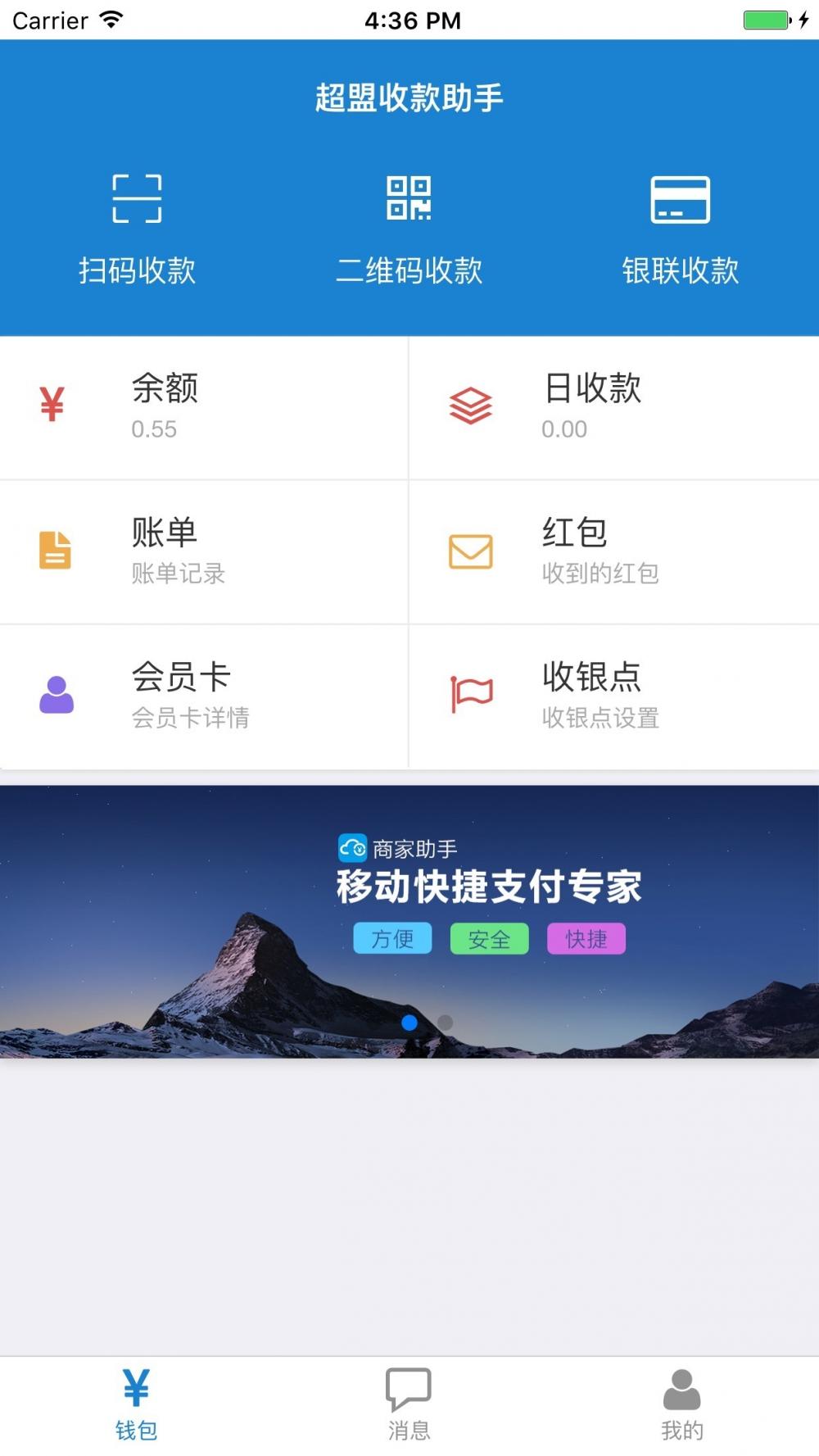This screenshot has width=819, height=1456.
Task: View the 余额 balance tile
Action: pos(204,407)
